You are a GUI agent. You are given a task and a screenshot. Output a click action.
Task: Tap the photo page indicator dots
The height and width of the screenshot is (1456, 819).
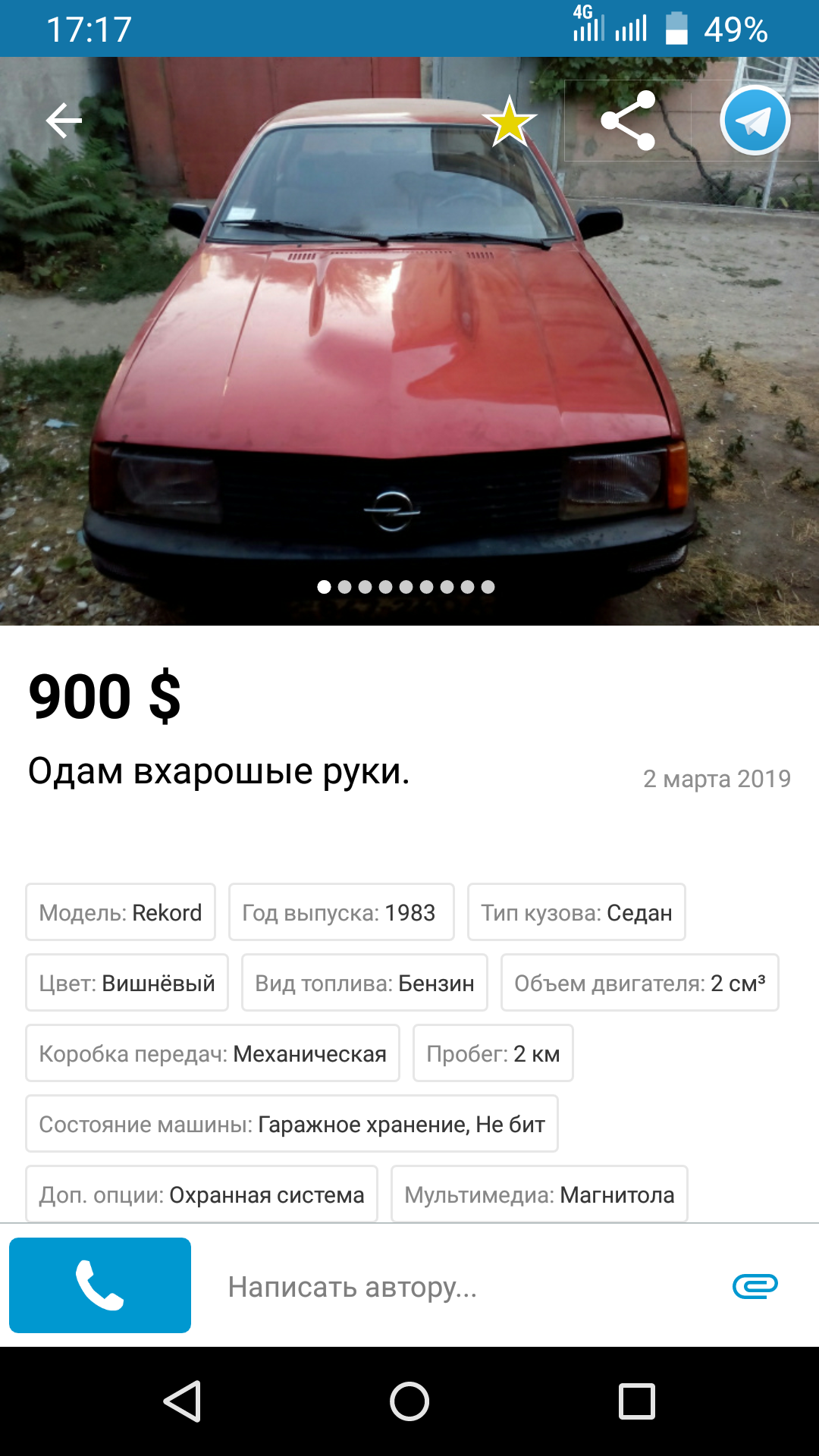[x=406, y=587]
